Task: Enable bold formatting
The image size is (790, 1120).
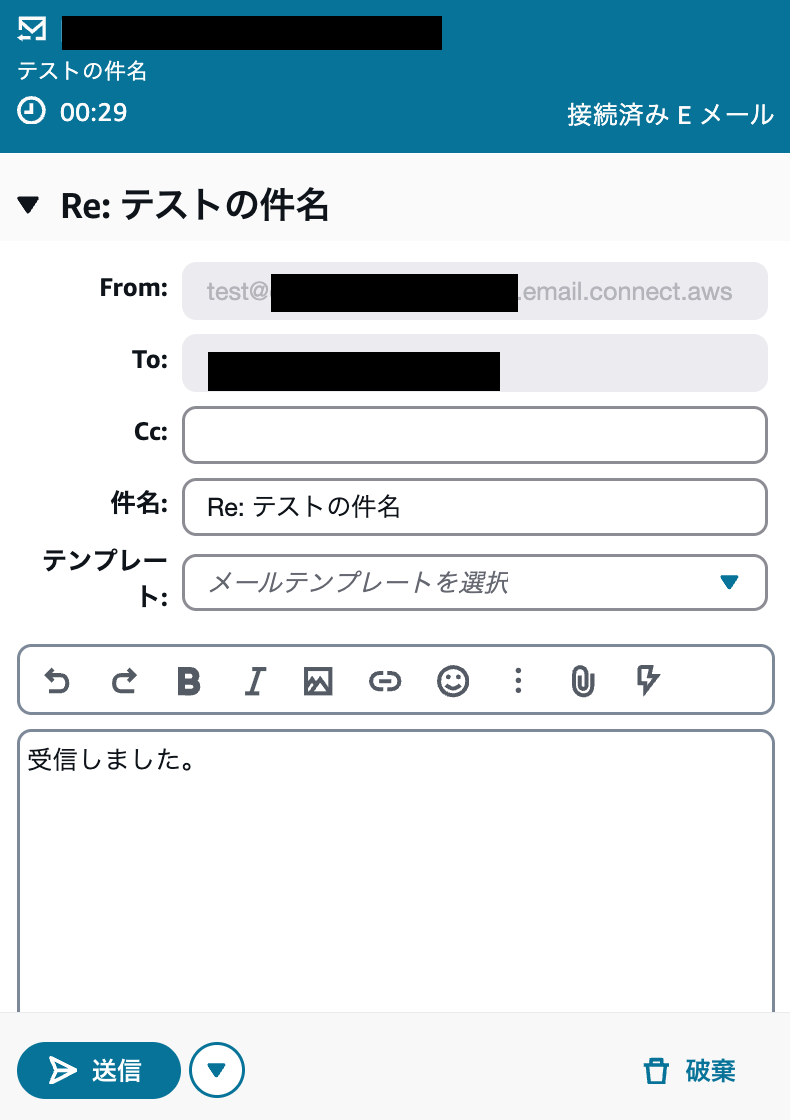Action: [188, 681]
